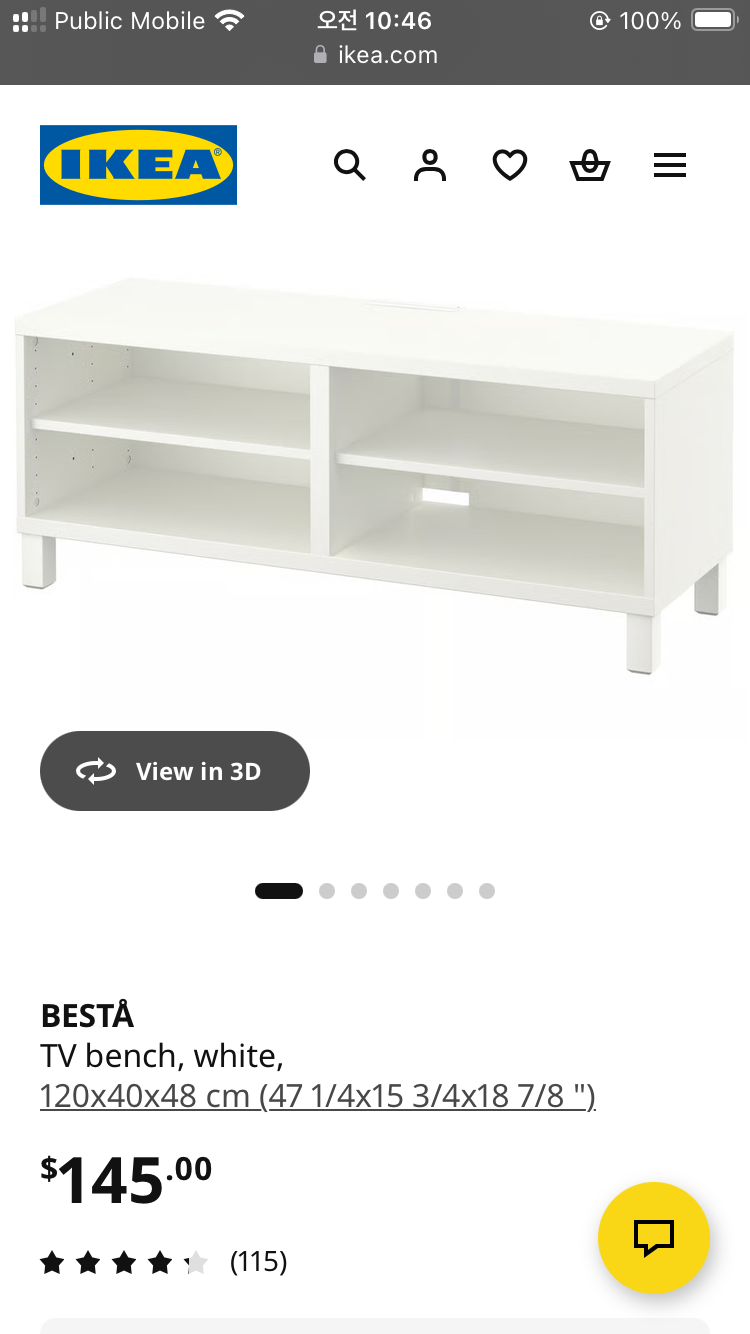Viewport: 750px width, 1334px height.
Task: Tap the View in 3D button
Action: pyautogui.click(x=175, y=771)
